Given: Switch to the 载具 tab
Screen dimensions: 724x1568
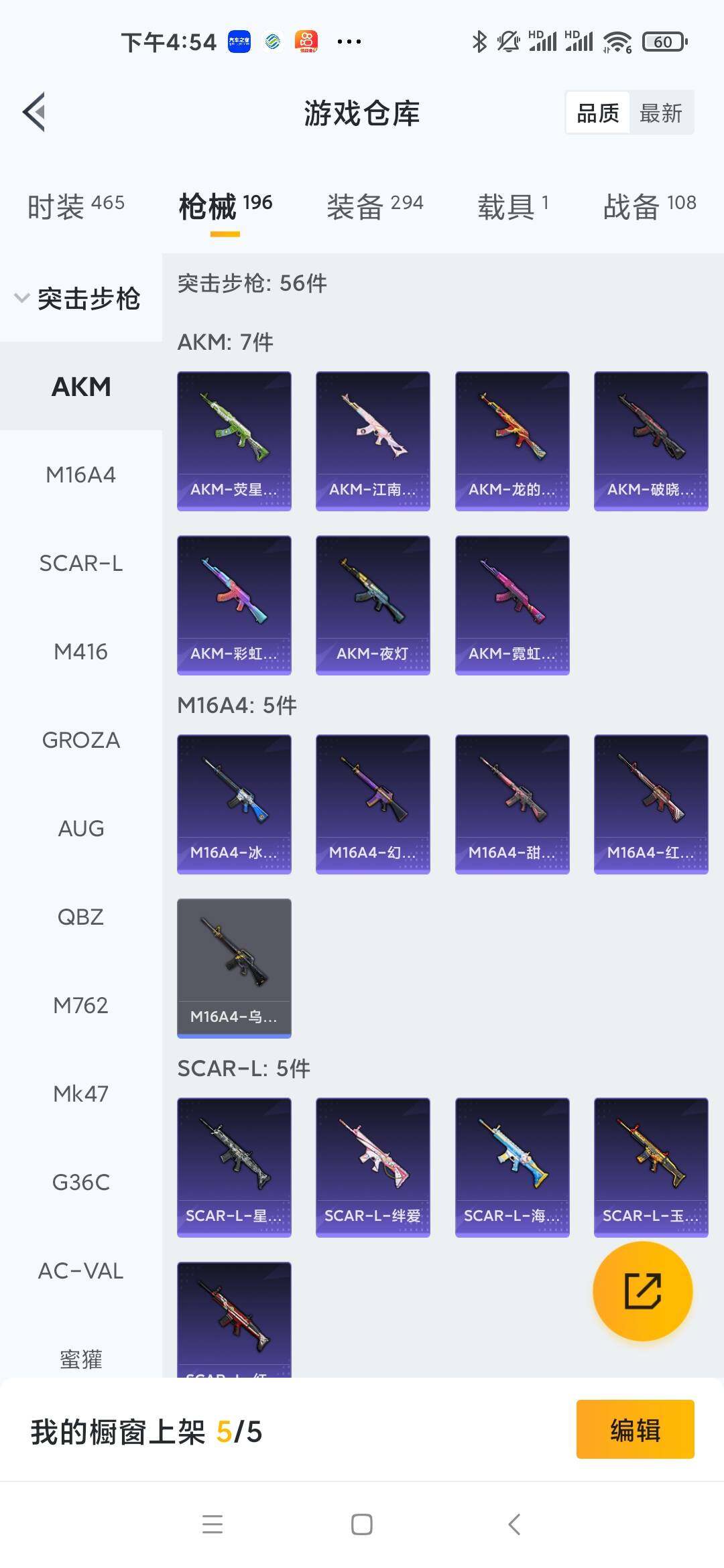Looking at the screenshot, I should click(x=513, y=206).
